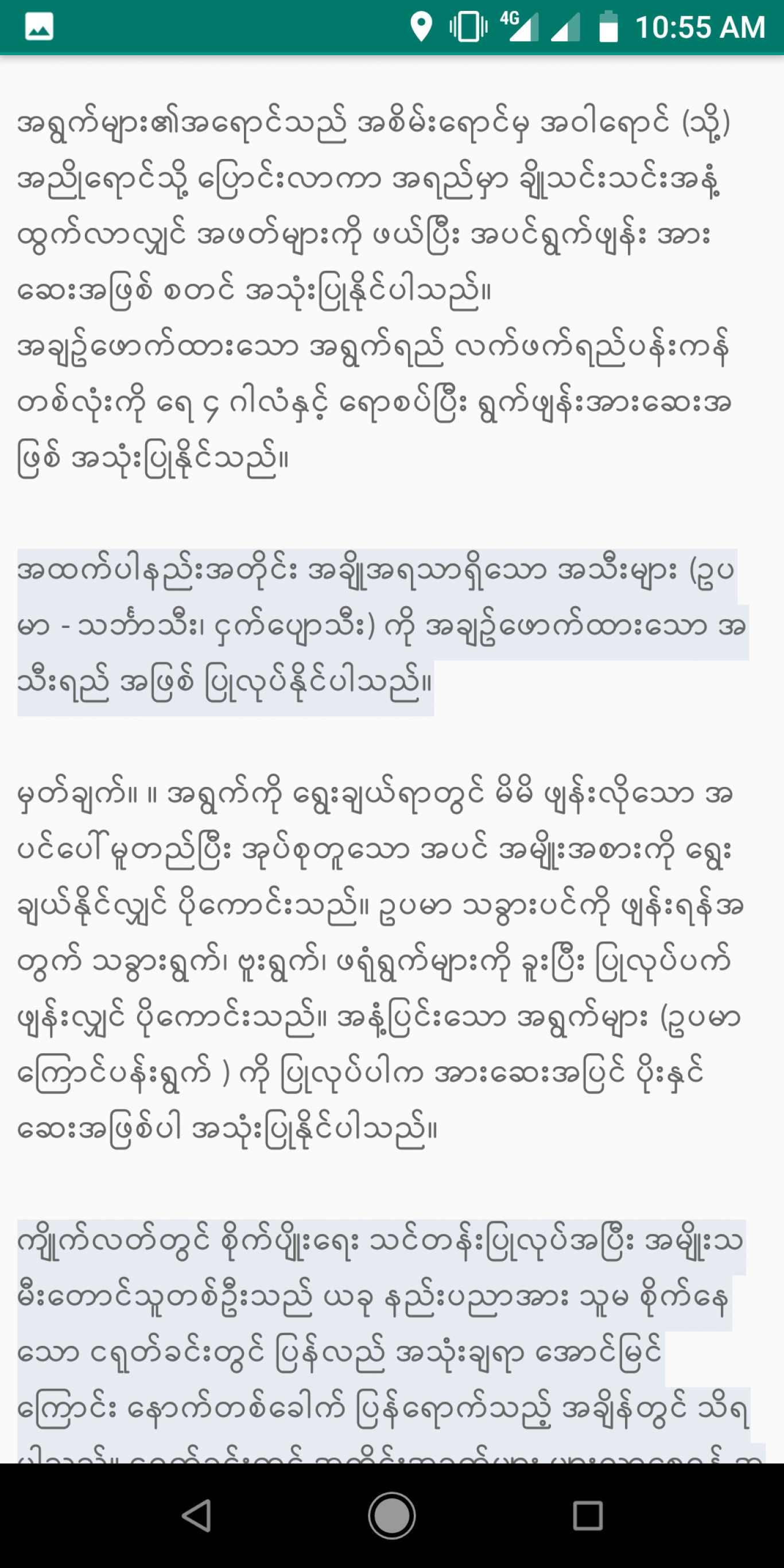Go back with the navigation bar's back button
784x1568 pixels.
[197, 1515]
